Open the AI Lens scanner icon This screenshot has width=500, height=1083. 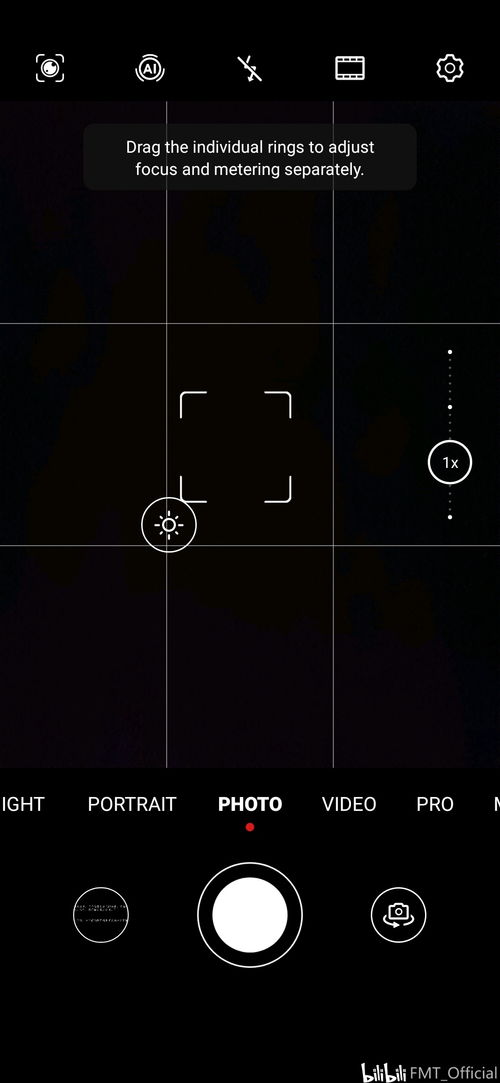(50, 68)
